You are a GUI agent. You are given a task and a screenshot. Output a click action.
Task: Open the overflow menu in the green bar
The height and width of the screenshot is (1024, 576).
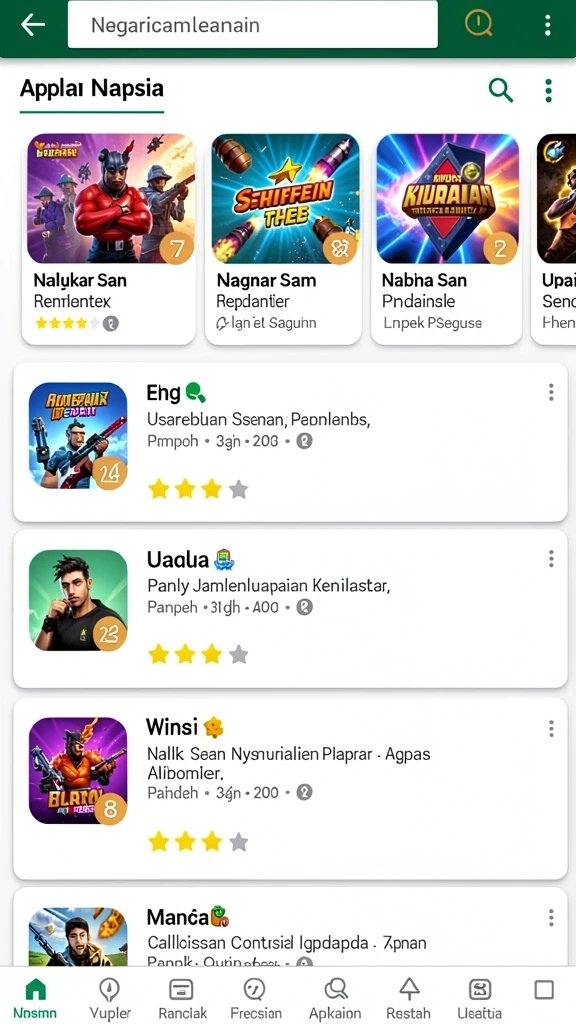click(x=547, y=25)
